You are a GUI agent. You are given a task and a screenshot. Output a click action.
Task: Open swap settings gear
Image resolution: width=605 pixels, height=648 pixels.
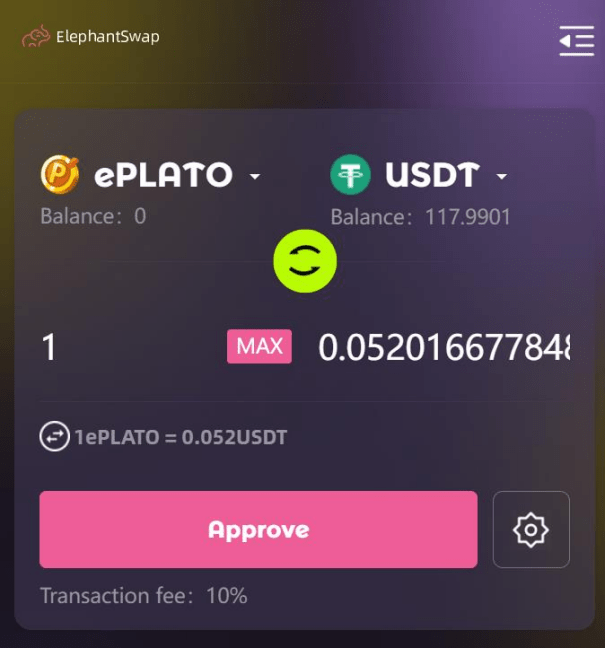[x=531, y=530]
